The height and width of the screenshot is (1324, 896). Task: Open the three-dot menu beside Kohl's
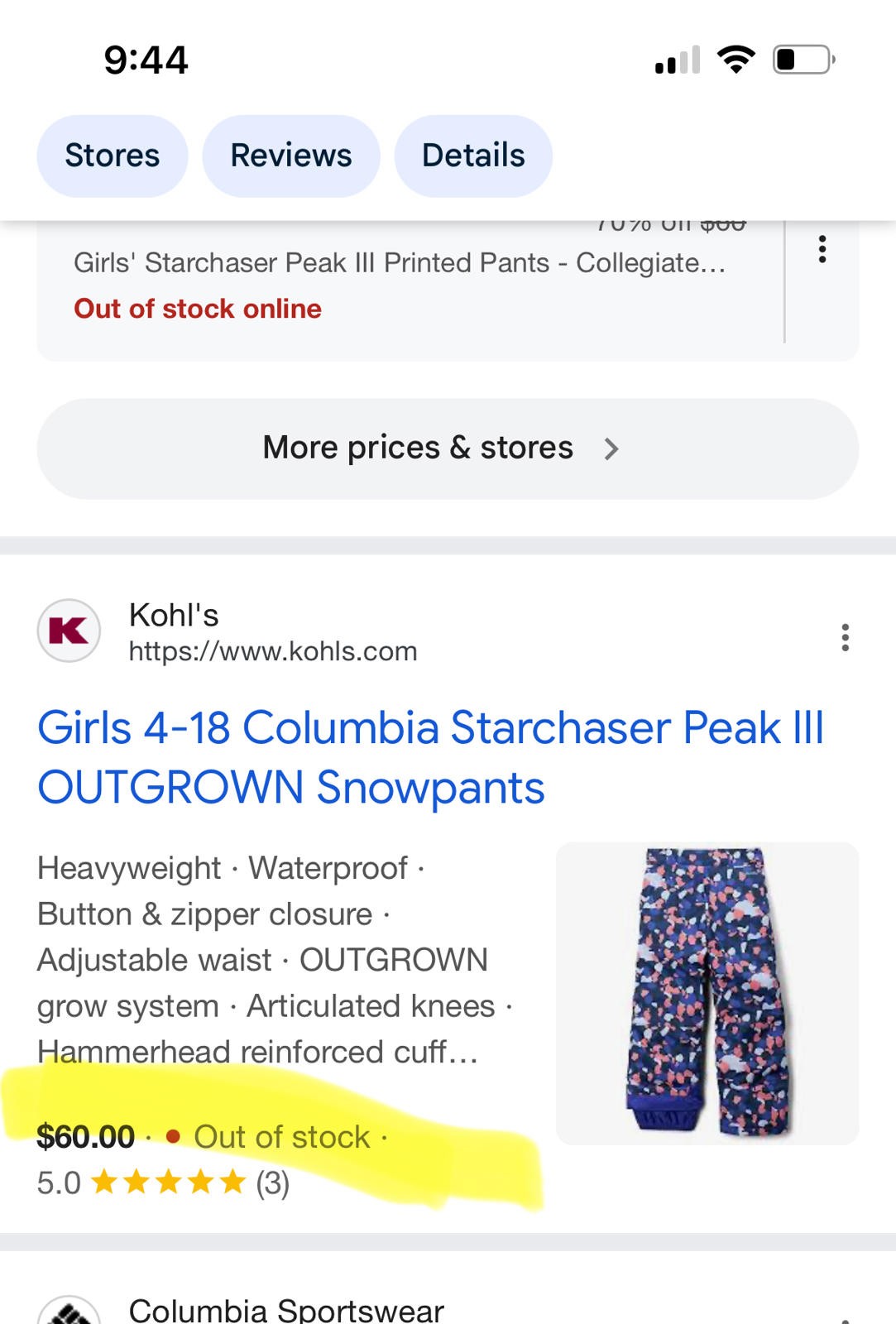coord(845,637)
